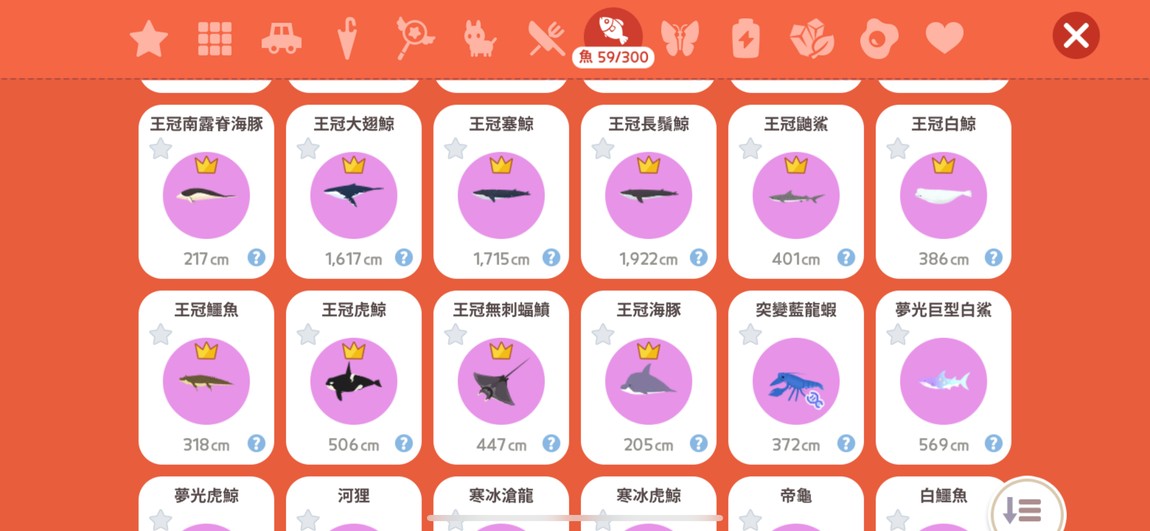Close the collection catalog
Viewport: 1150px width, 531px height.
click(1075, 37)
